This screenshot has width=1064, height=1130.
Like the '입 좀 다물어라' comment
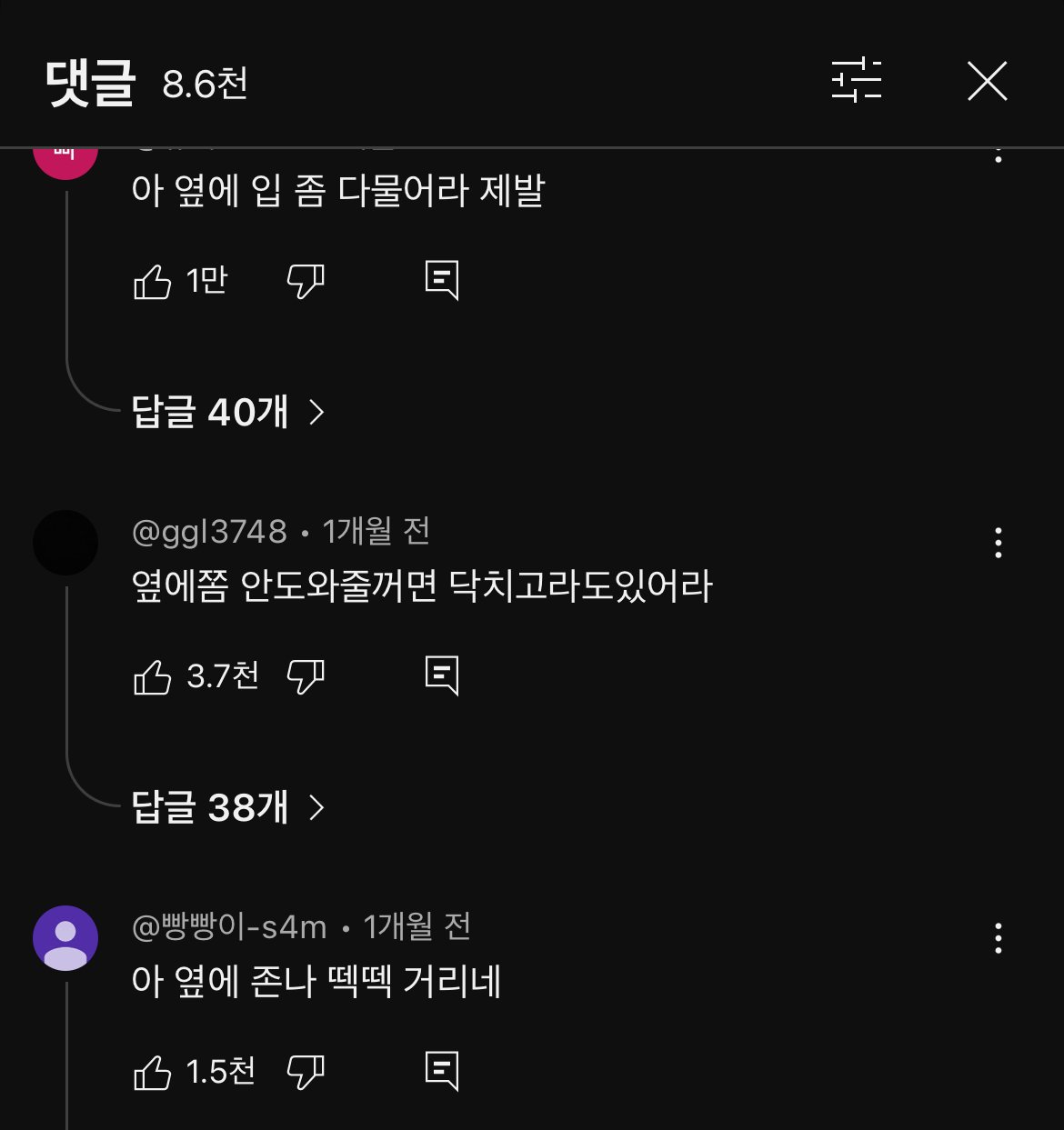click(155, 282)
